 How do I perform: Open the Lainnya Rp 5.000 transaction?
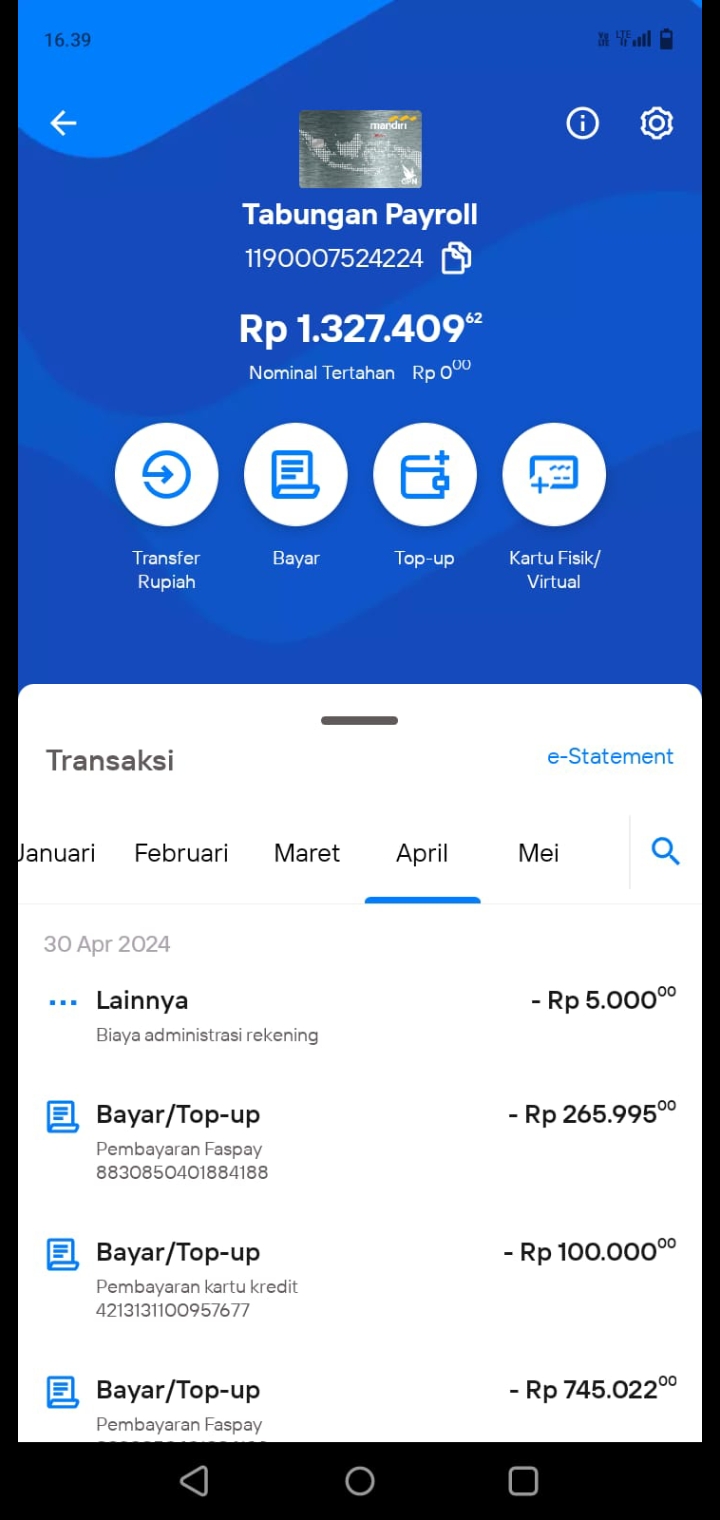[360, 1015]
